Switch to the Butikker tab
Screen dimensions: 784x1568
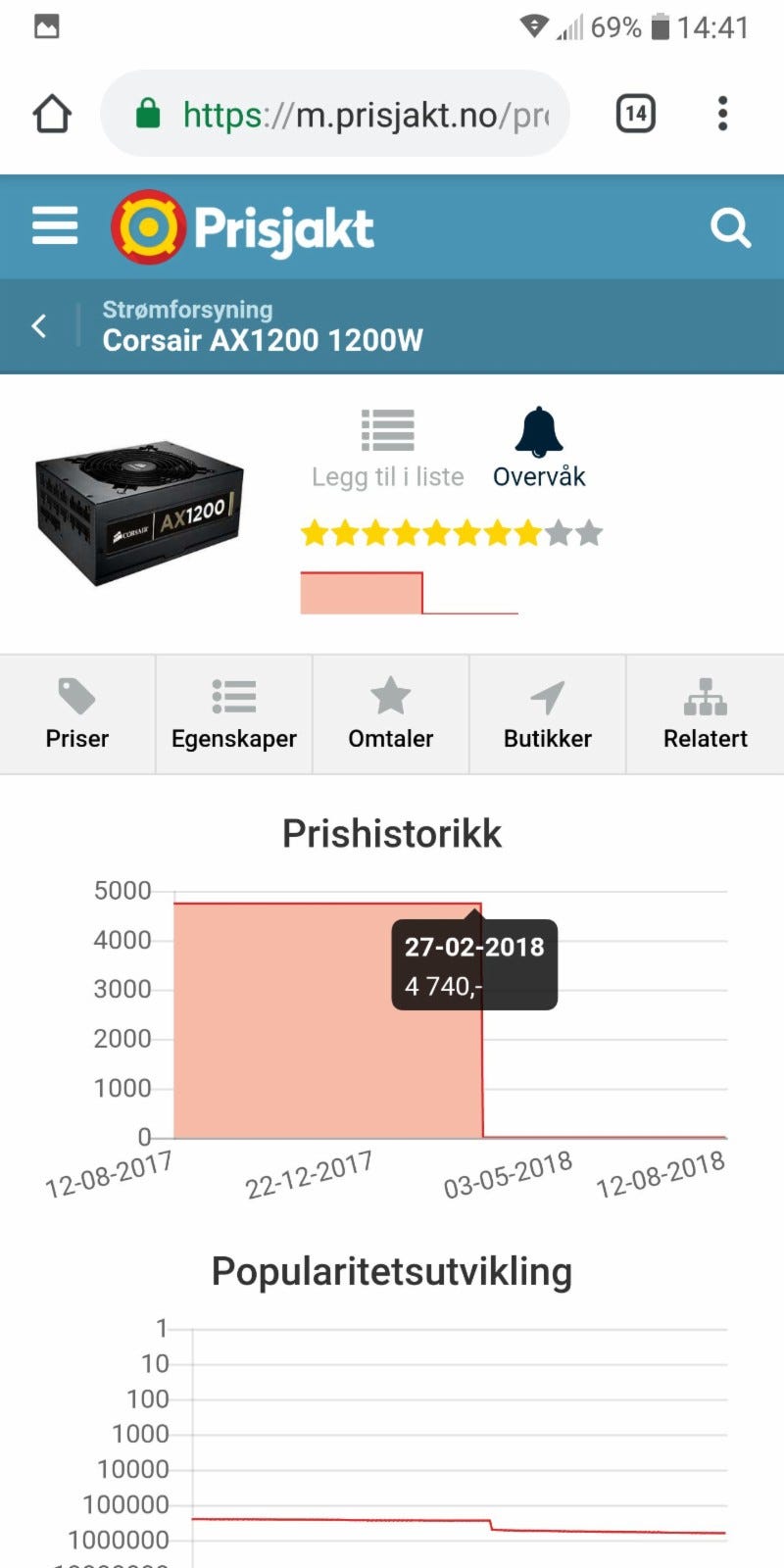(548, 714)
